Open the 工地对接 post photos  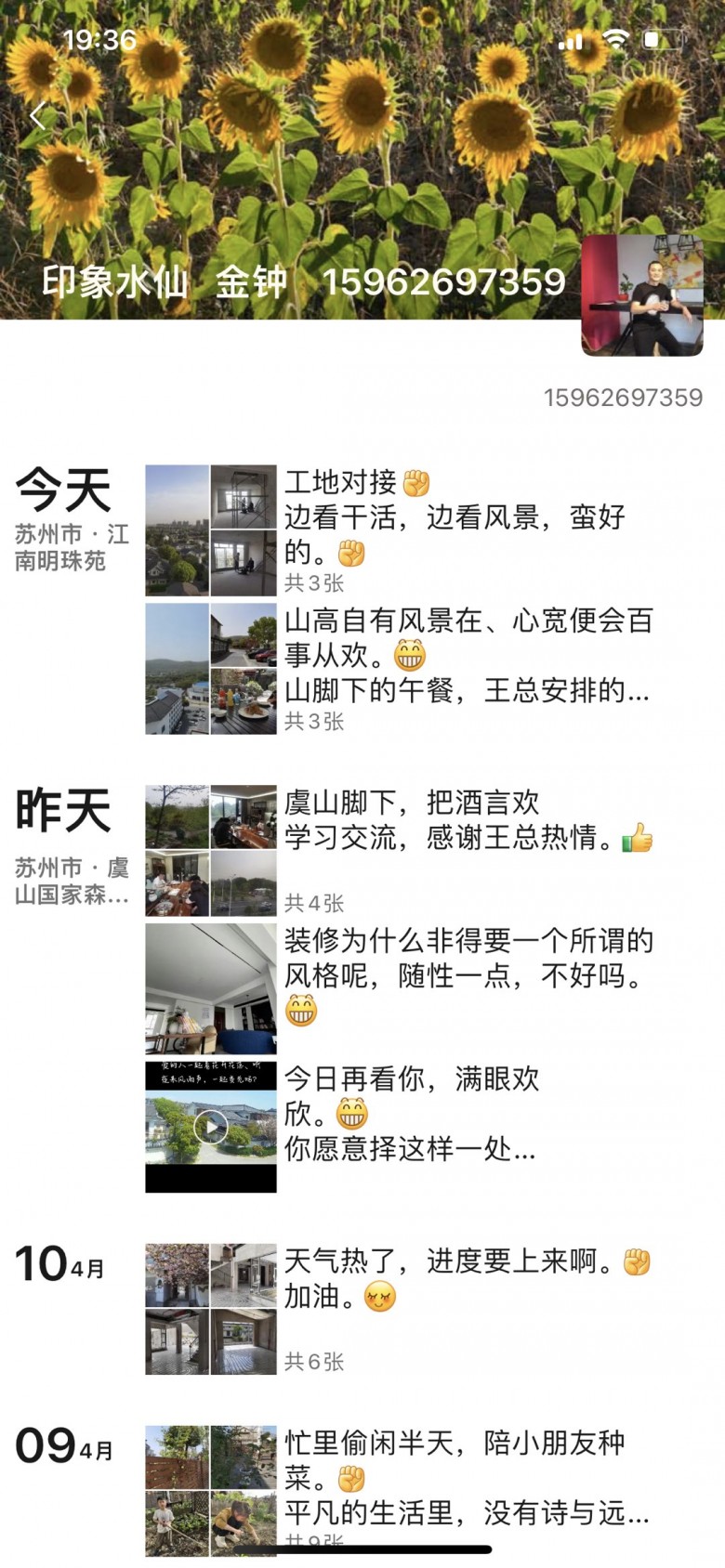211,530
